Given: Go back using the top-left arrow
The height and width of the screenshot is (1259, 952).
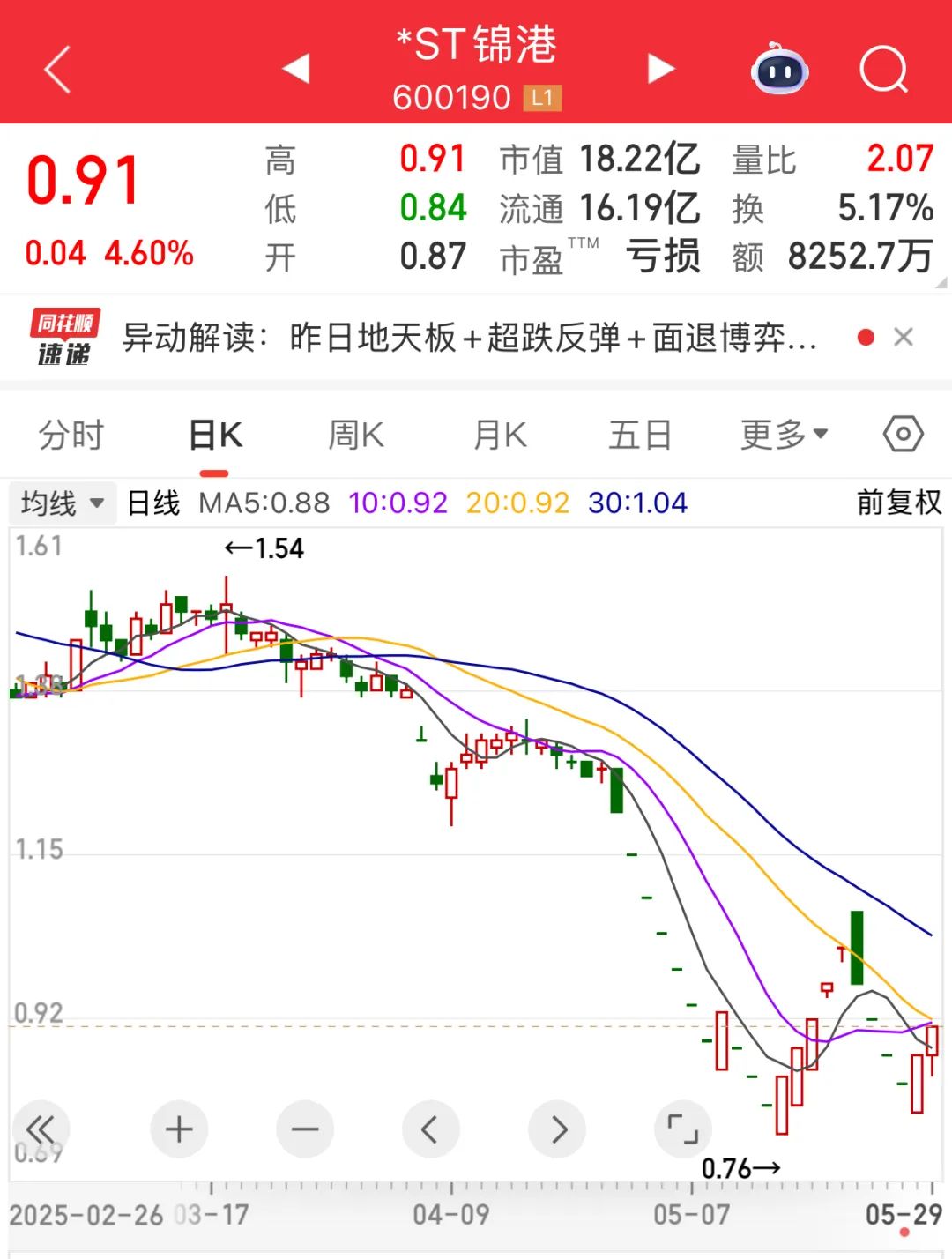Looking at the screenshot, I should [x=57, y=70].
